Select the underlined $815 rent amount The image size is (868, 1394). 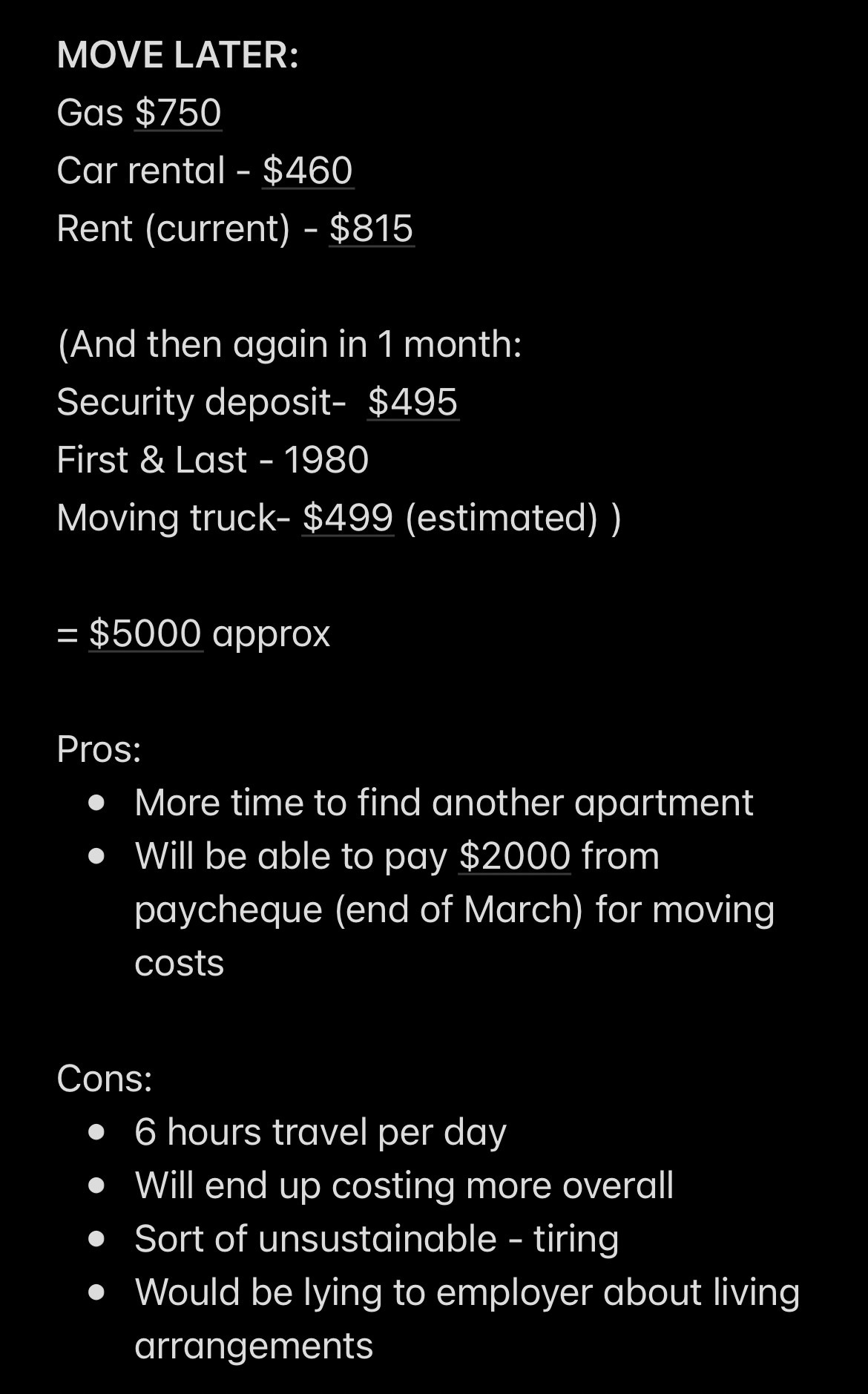371,229
